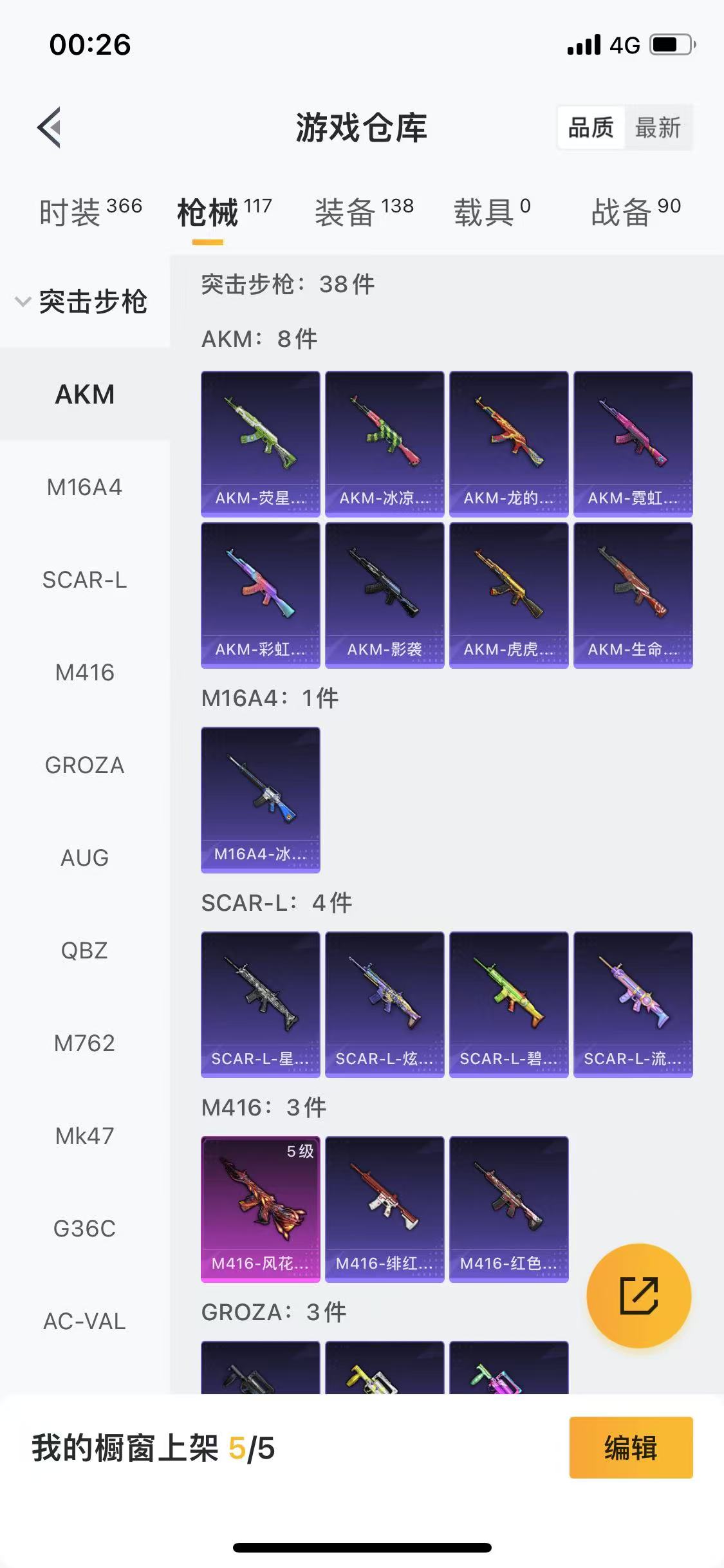
Task: Jump to GROZA in the side list
Action: [x=85, y=765]
